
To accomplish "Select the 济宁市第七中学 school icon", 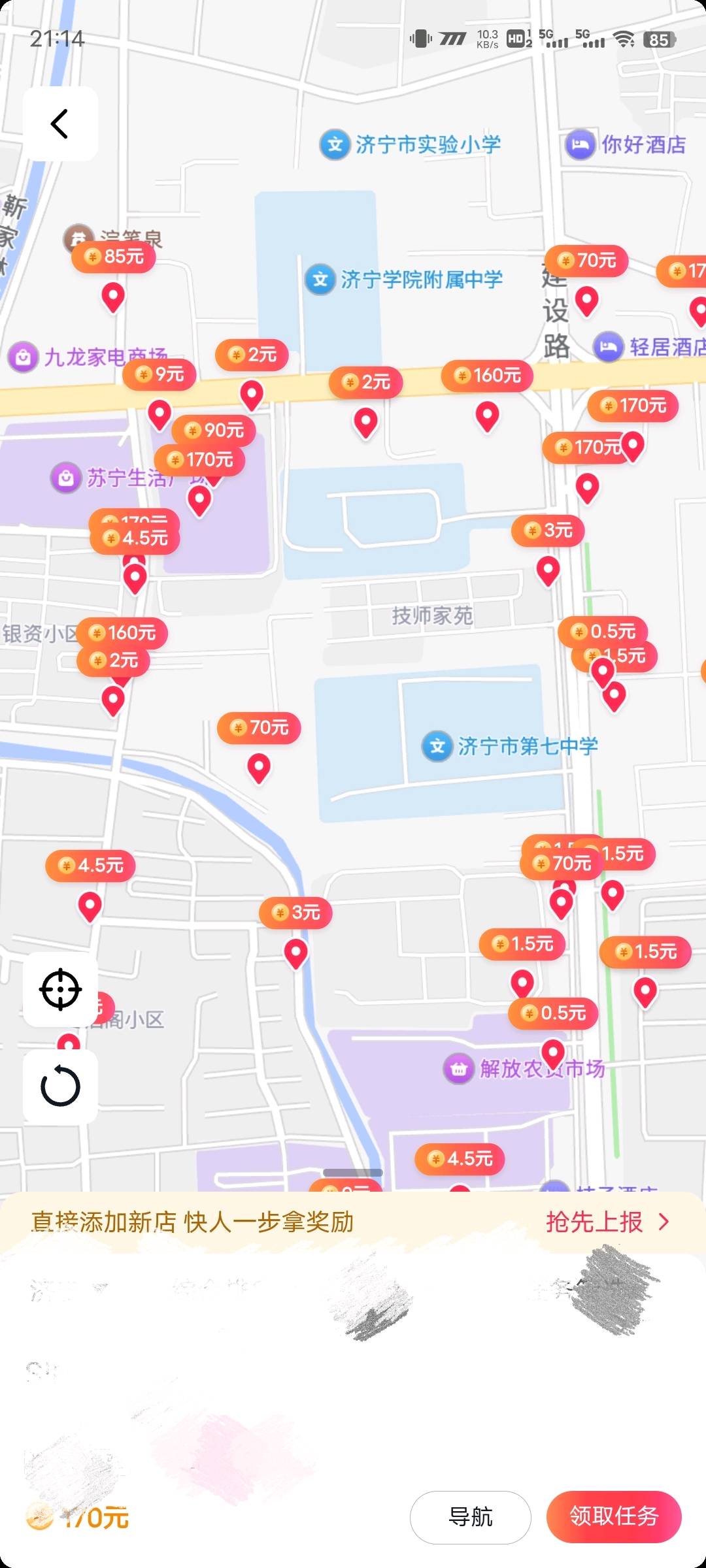I will coord(439,745).
